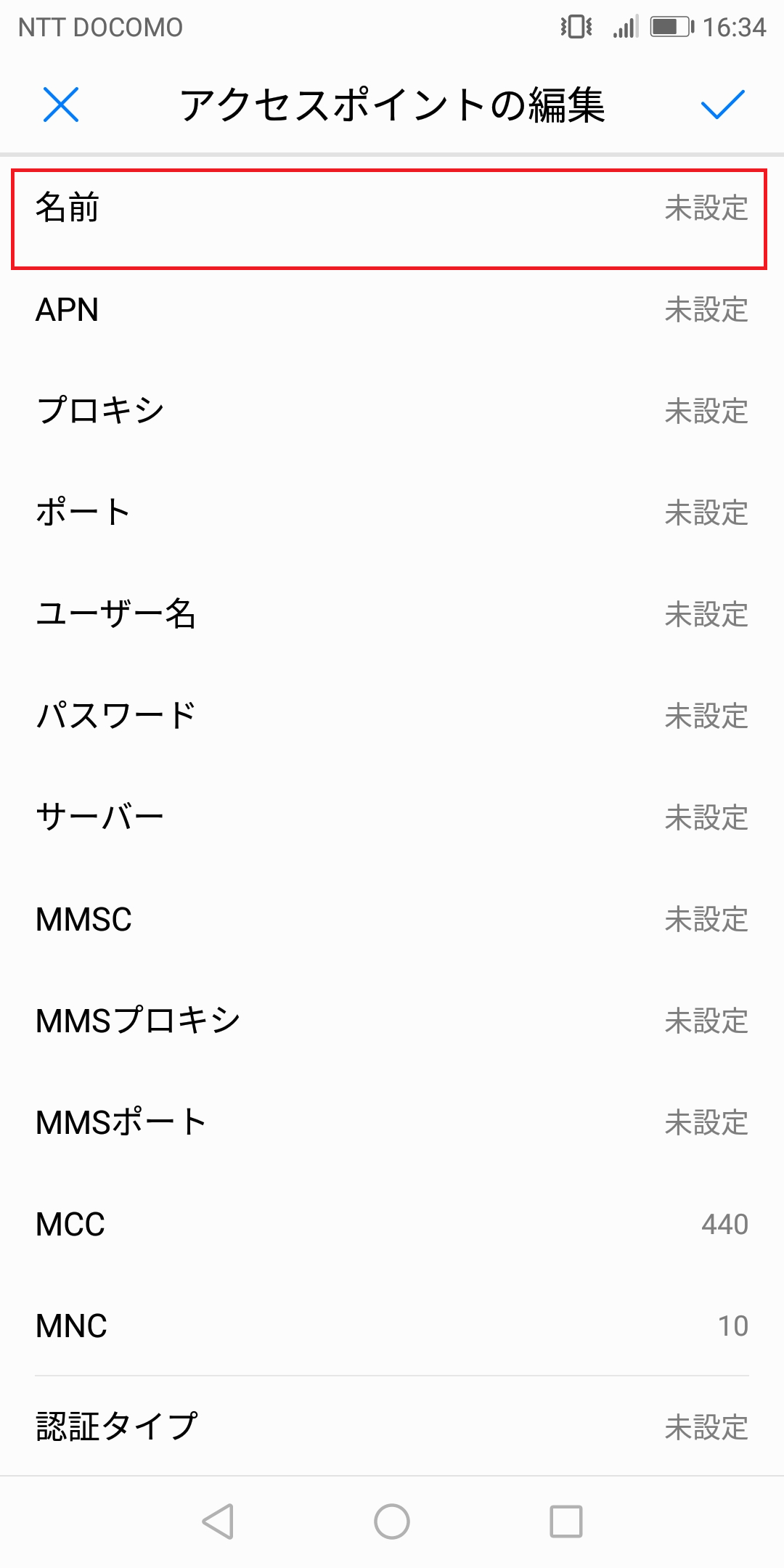This screenshot has height=1568, width=784.
Task: Tap the signal strength icon
Action: [x=623, y=27]
